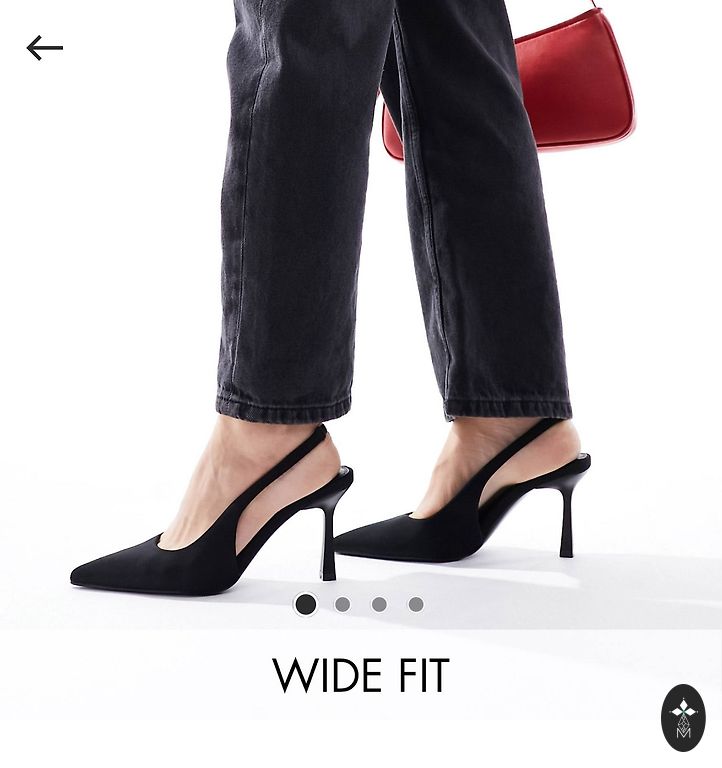Show the fourth image via last dot
Screen dimensions: 722x768
tap(416, 604)
